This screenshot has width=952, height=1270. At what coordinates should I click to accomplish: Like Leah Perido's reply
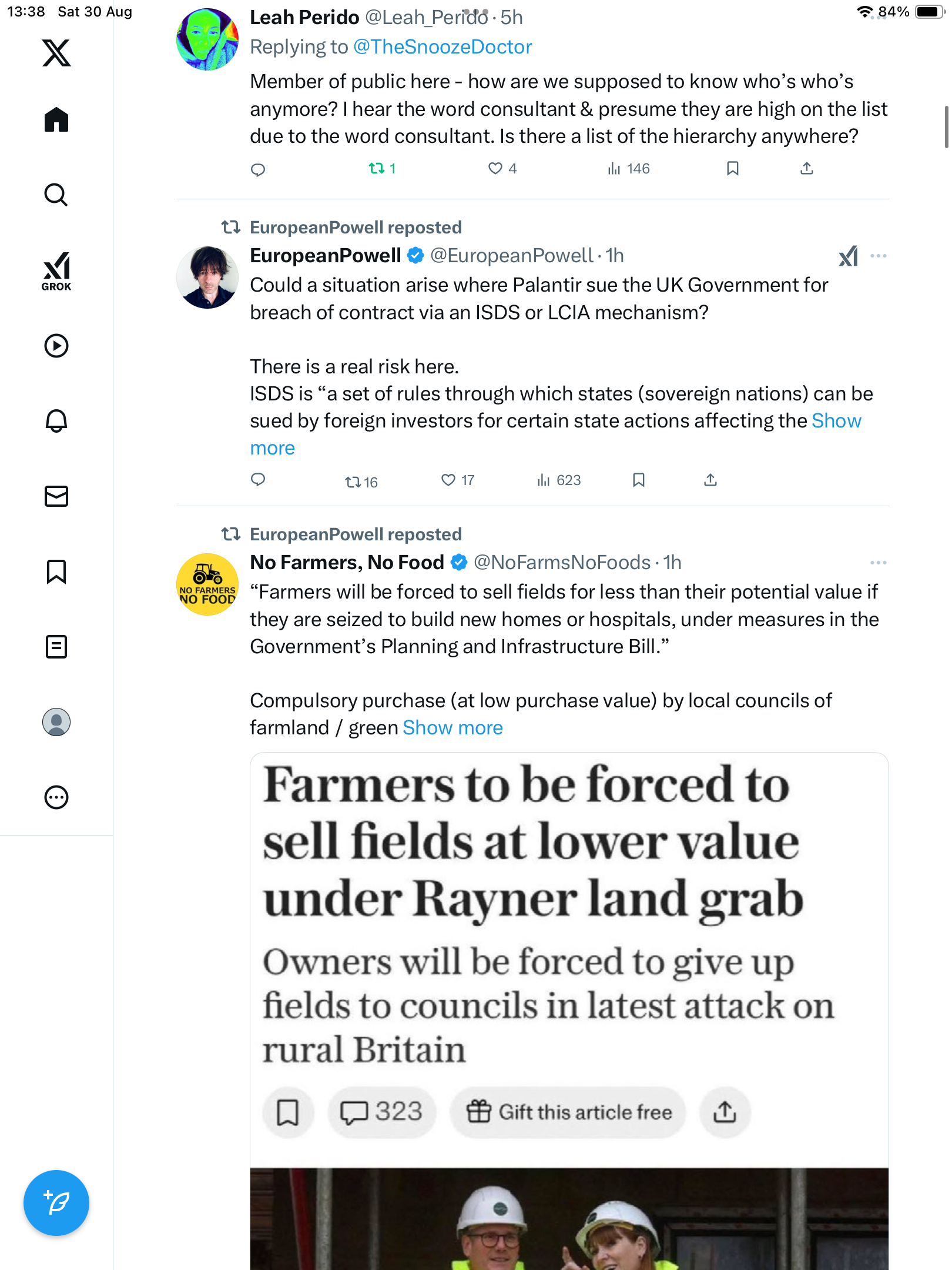pos(495,169)
